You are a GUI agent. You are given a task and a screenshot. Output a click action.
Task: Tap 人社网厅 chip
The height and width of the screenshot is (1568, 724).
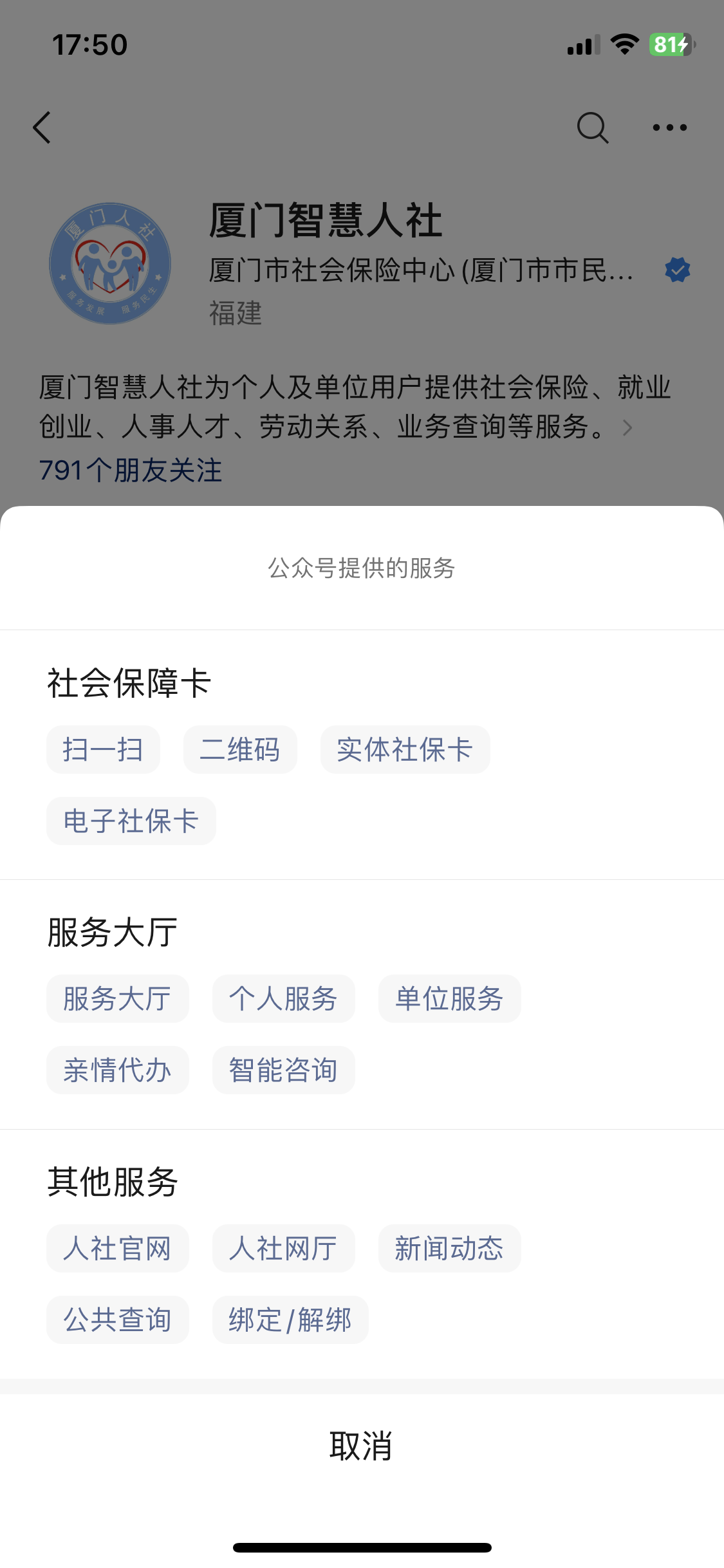coord(283,1249)
